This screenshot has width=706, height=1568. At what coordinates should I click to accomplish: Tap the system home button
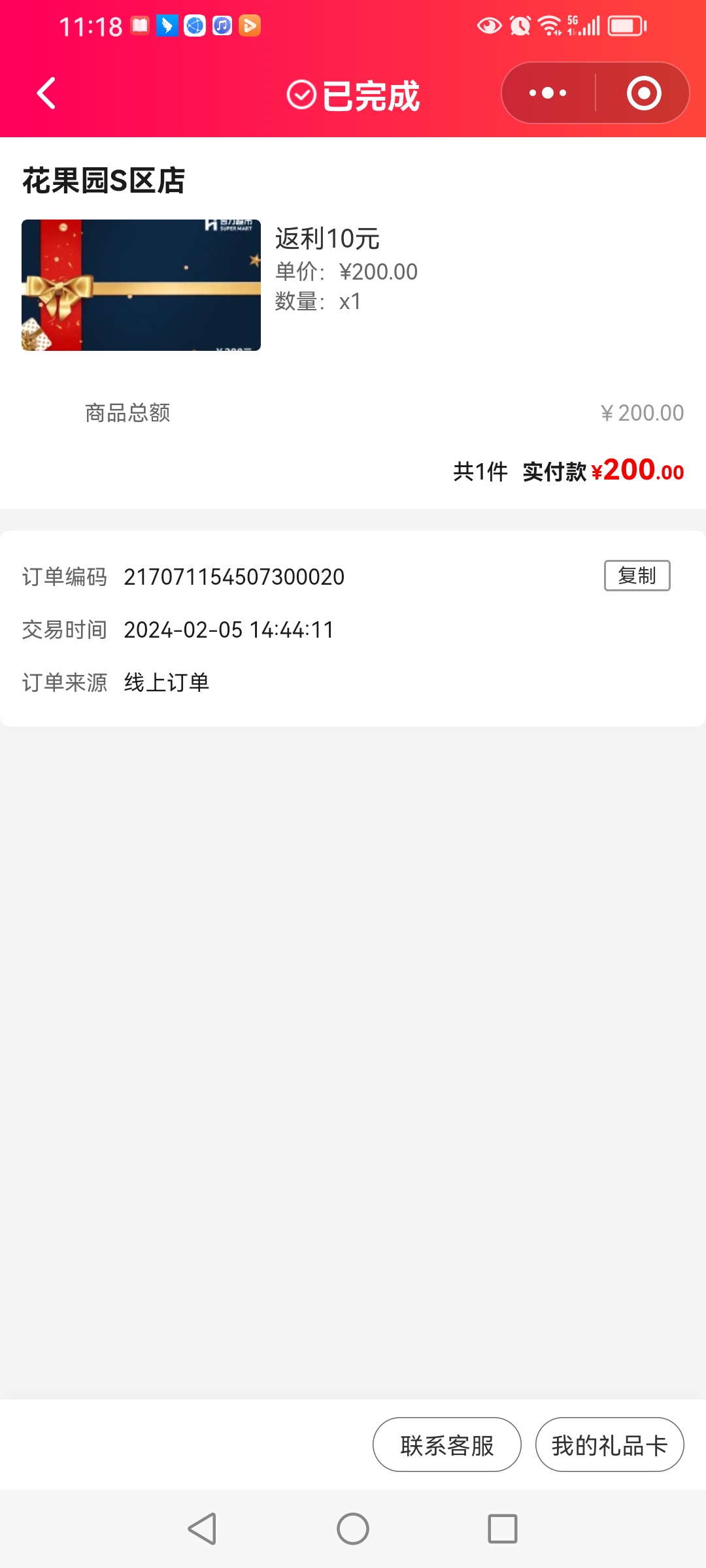pos(353,1529)
